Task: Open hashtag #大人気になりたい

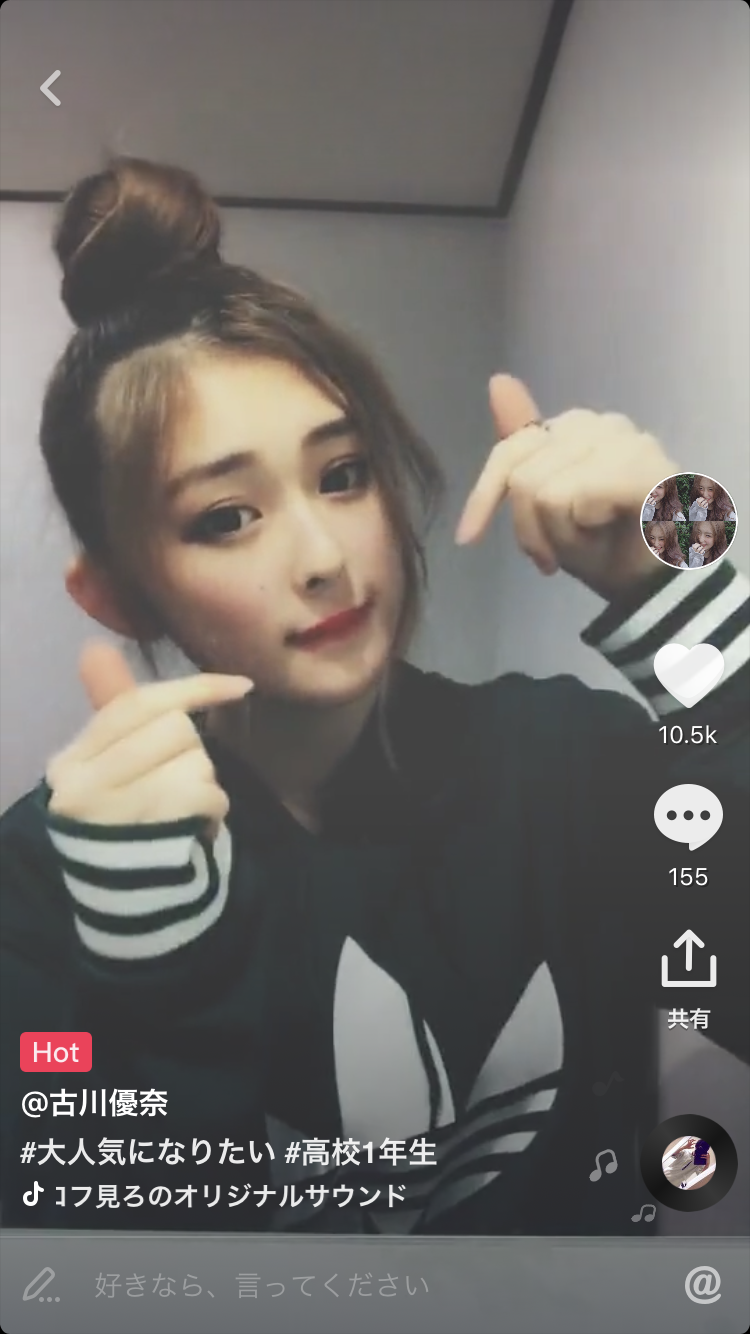Action: click(147, 1152)
